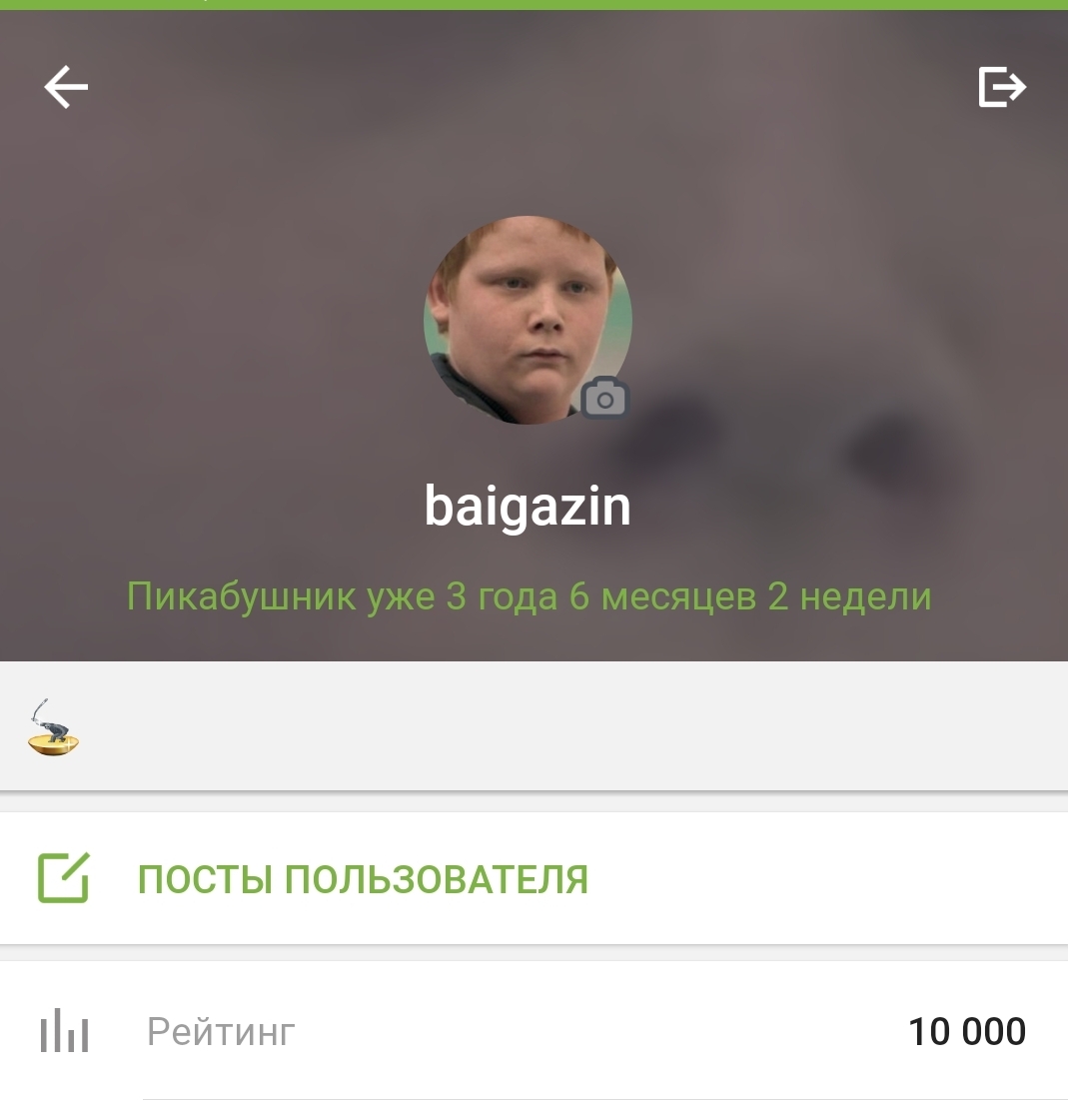
Task: View the award badge below the profile header
Action: [x=53, y=728]
